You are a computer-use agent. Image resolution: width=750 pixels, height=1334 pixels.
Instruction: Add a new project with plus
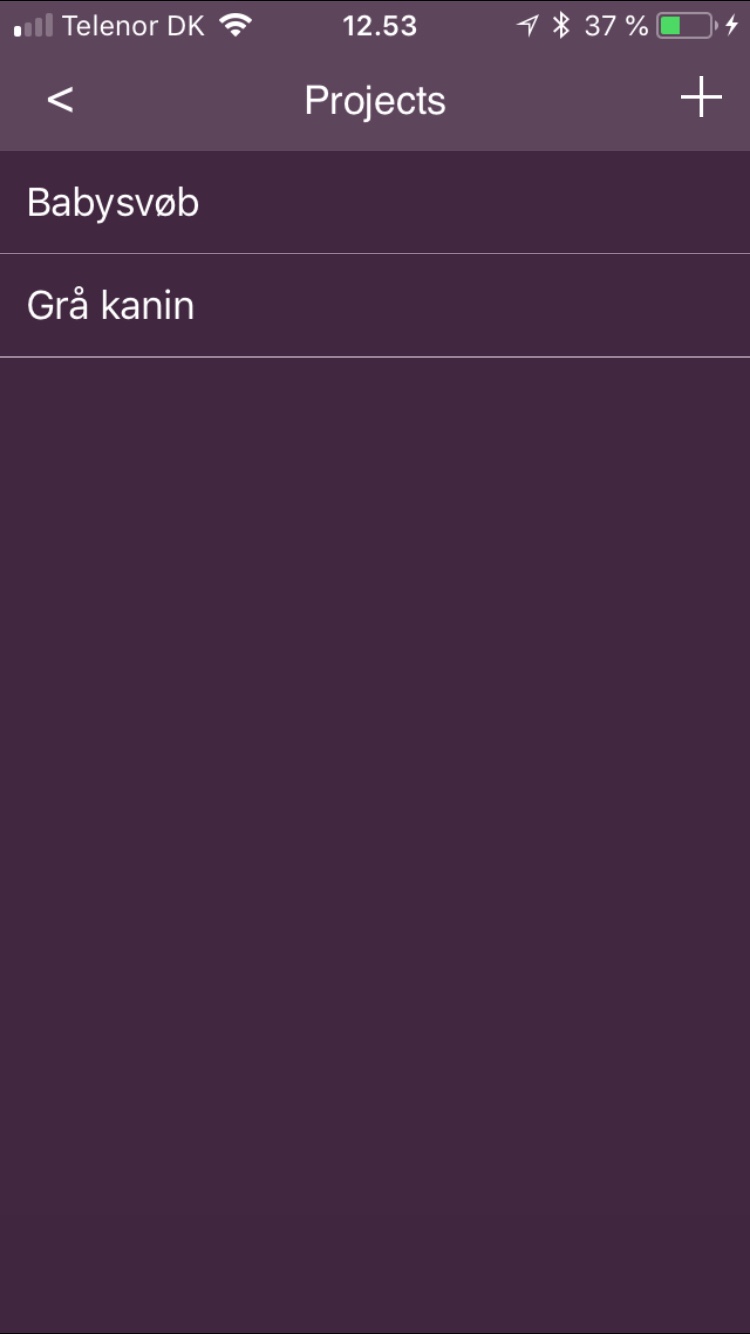[701, 98]
